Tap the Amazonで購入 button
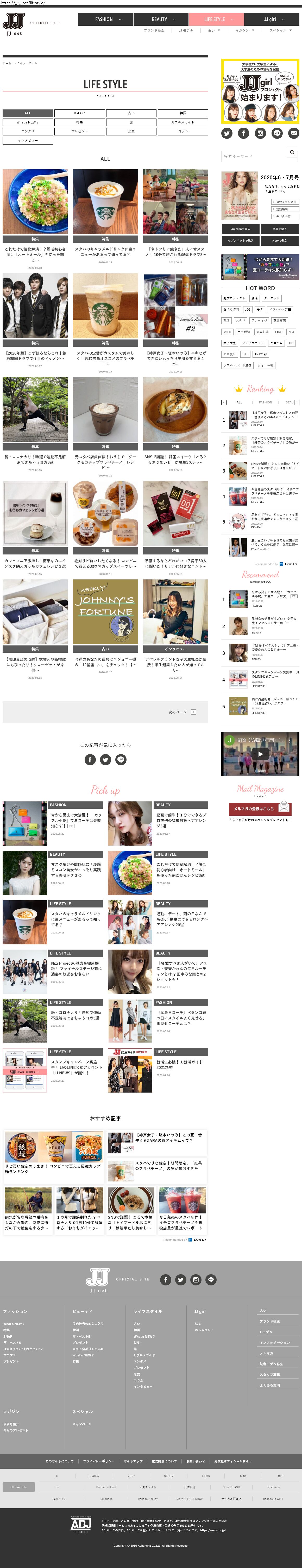The height and width of the screenshot is (1568, 302). 240,229
